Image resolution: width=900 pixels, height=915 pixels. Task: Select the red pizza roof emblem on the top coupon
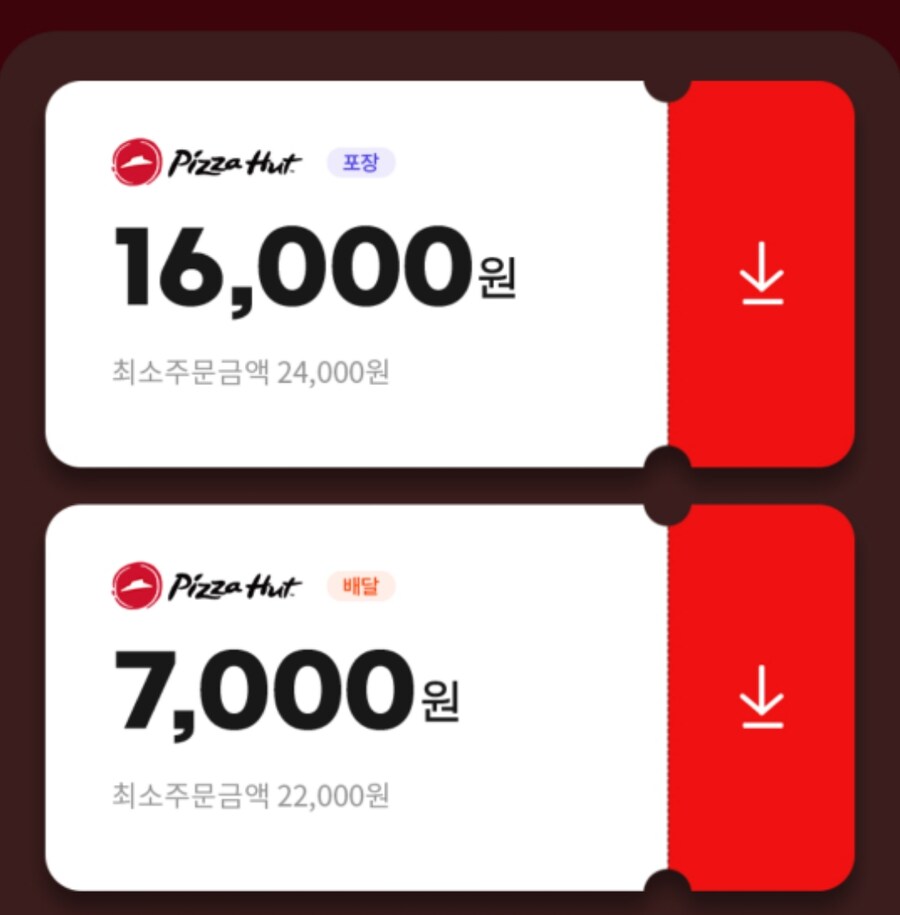click(137, 160)
